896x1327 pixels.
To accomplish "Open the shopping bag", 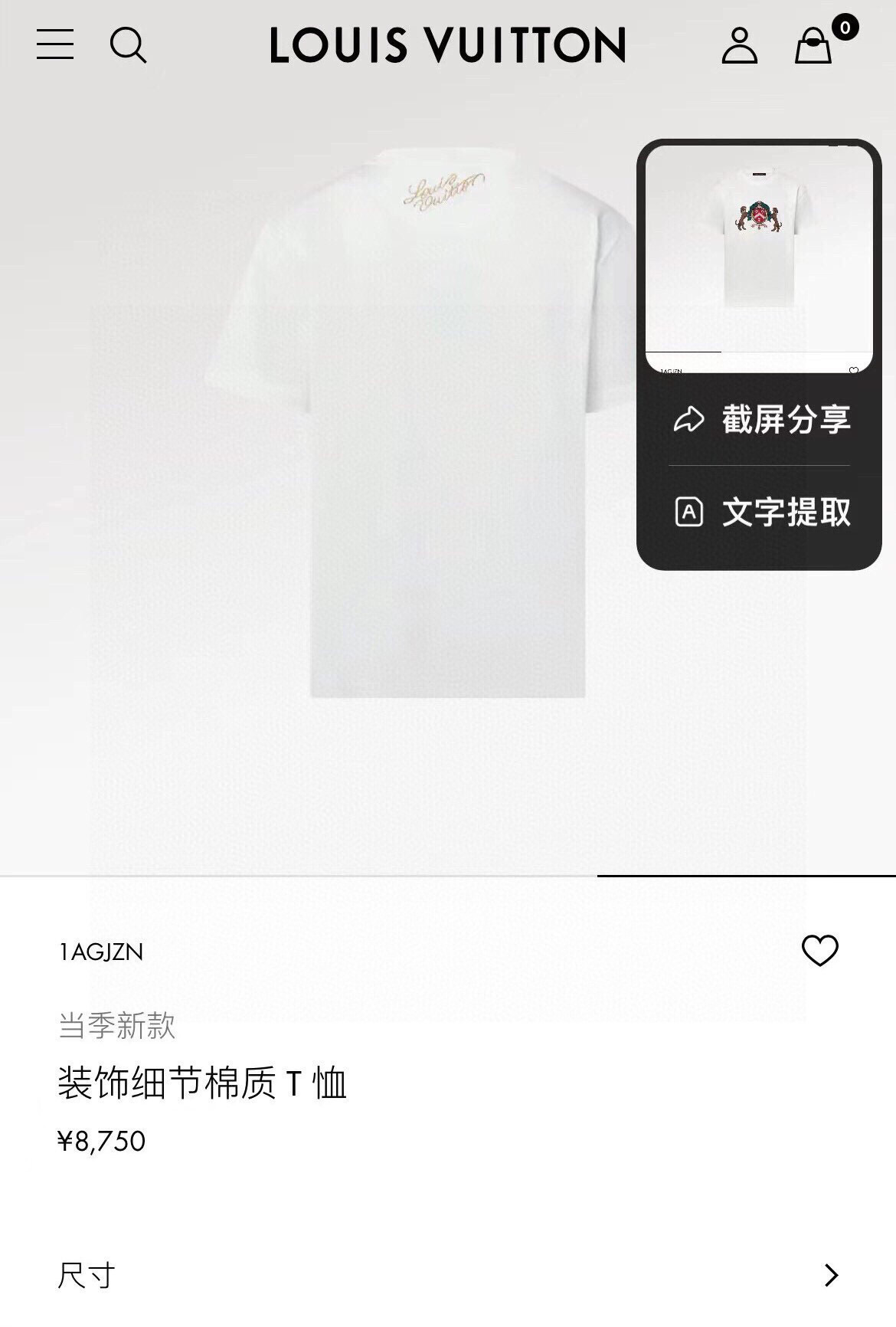I will click(x=814, y=45).
